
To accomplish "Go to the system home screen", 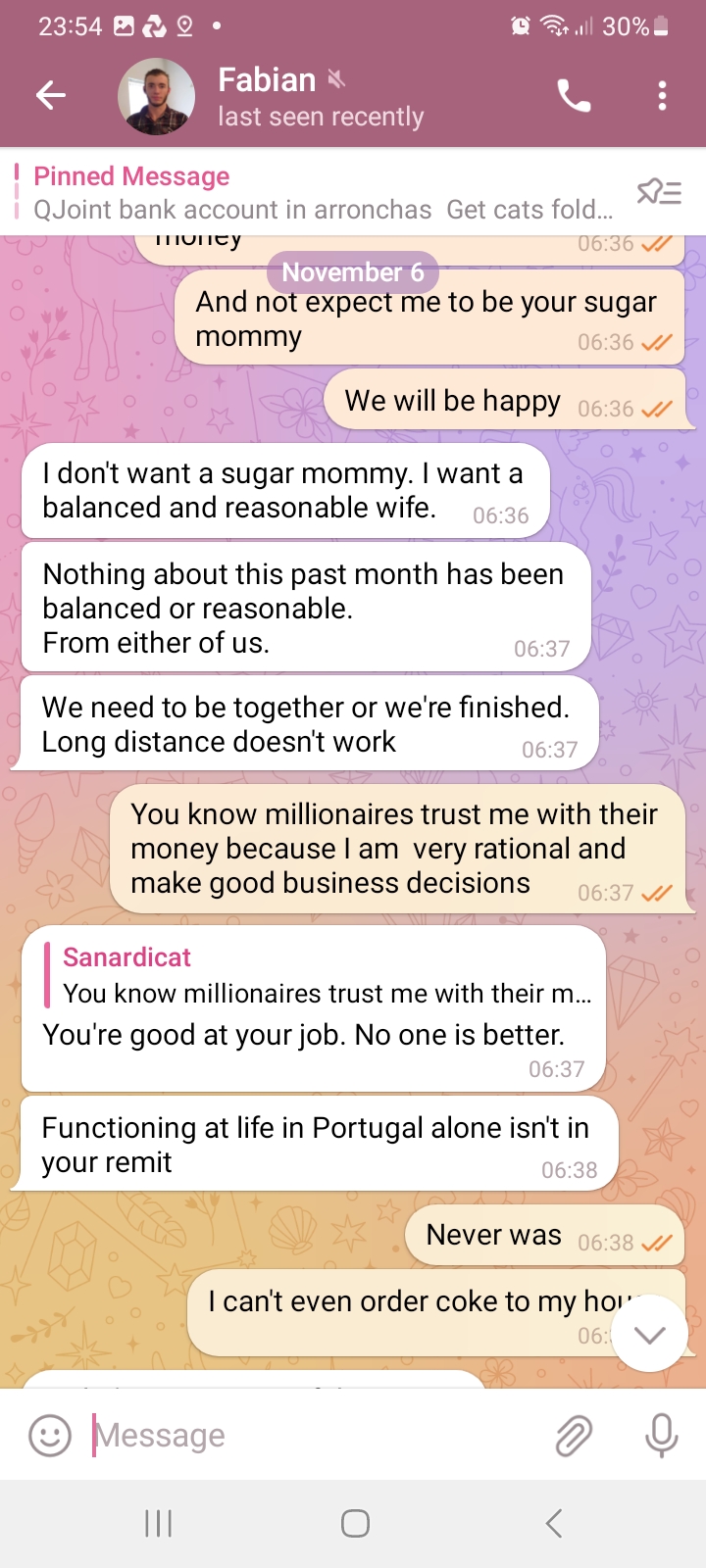I will pyautogui.click(x=355, y=1523).
